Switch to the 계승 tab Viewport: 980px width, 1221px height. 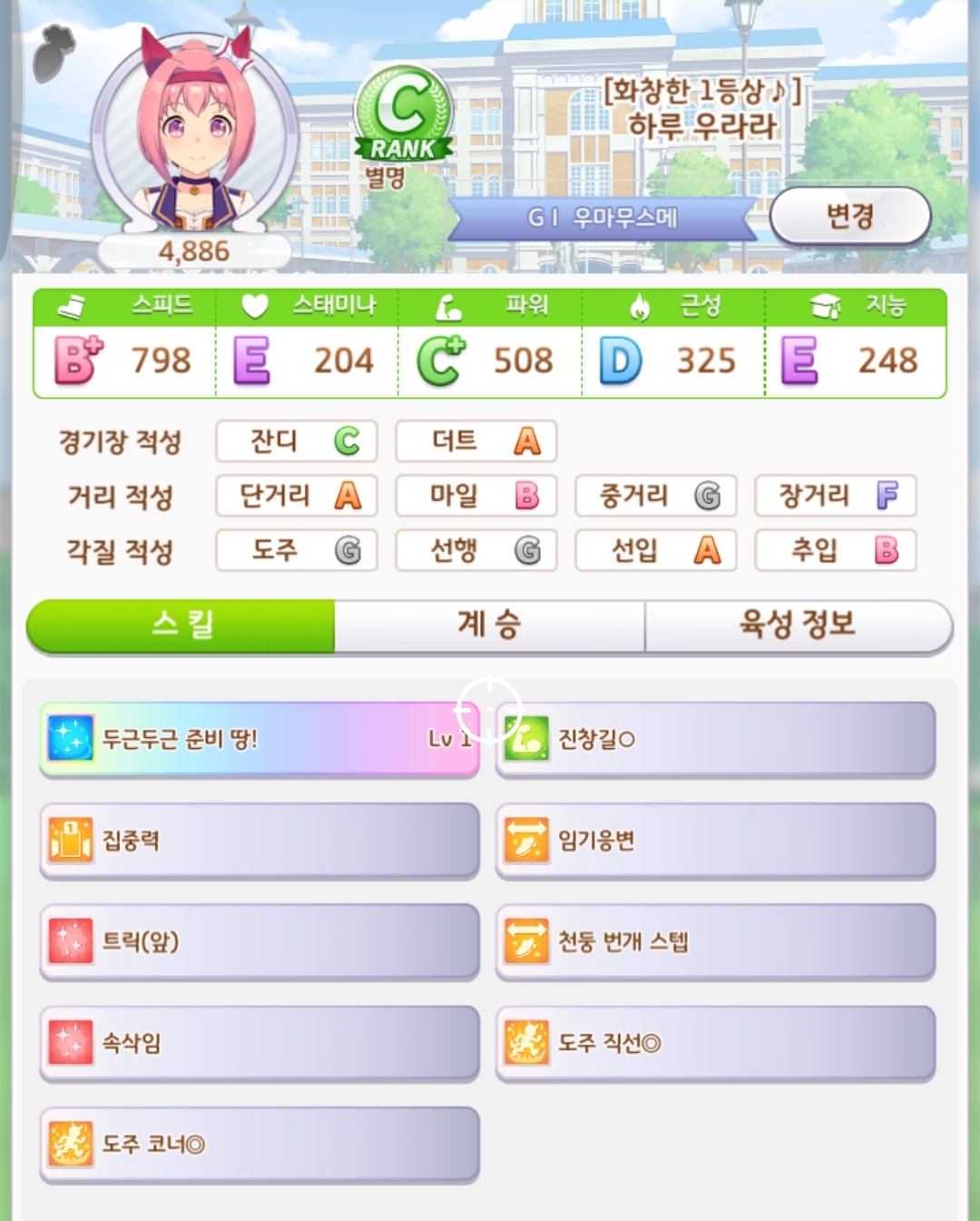point(489,625)
